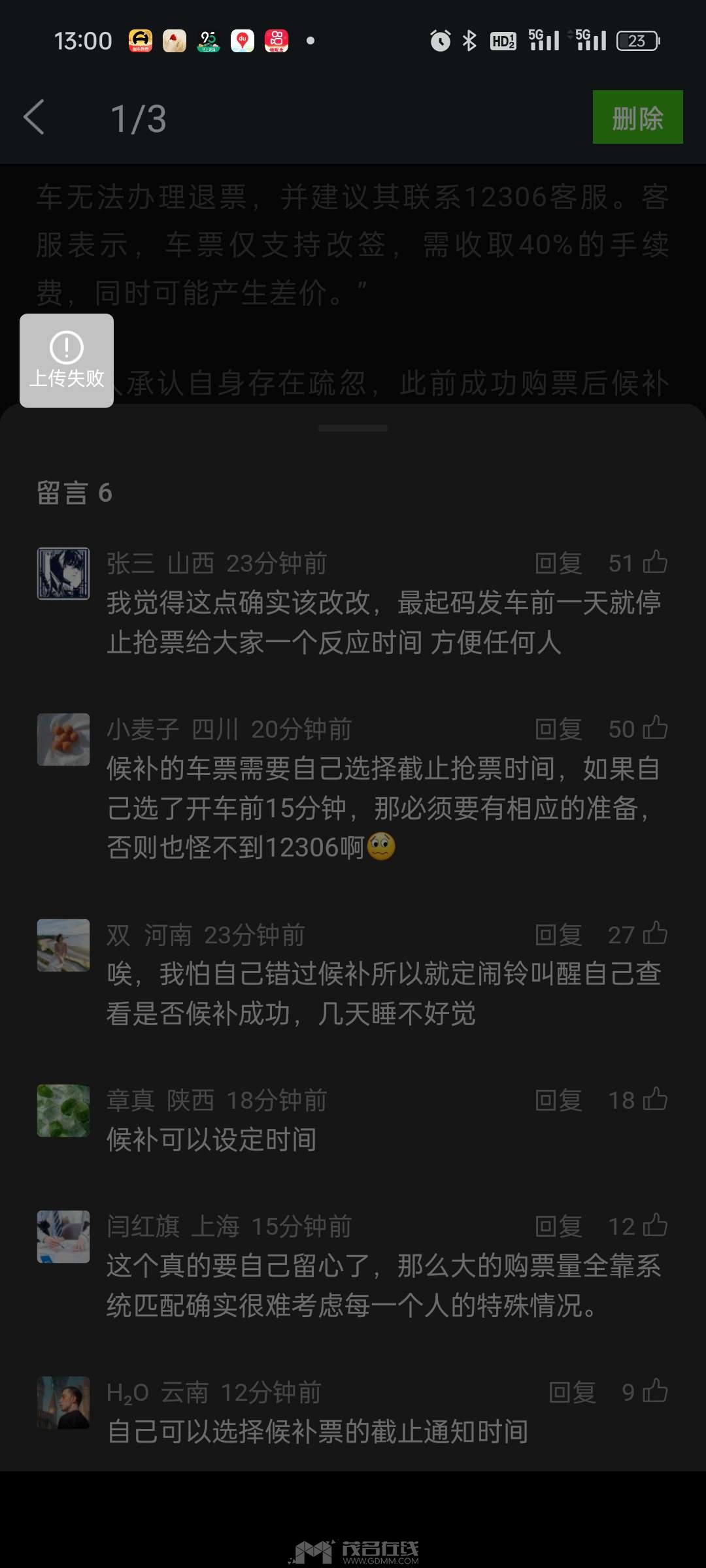Reply to 闫红旗's comment
Viewport: 706px width, 1568px height.
click(558, 1227)
